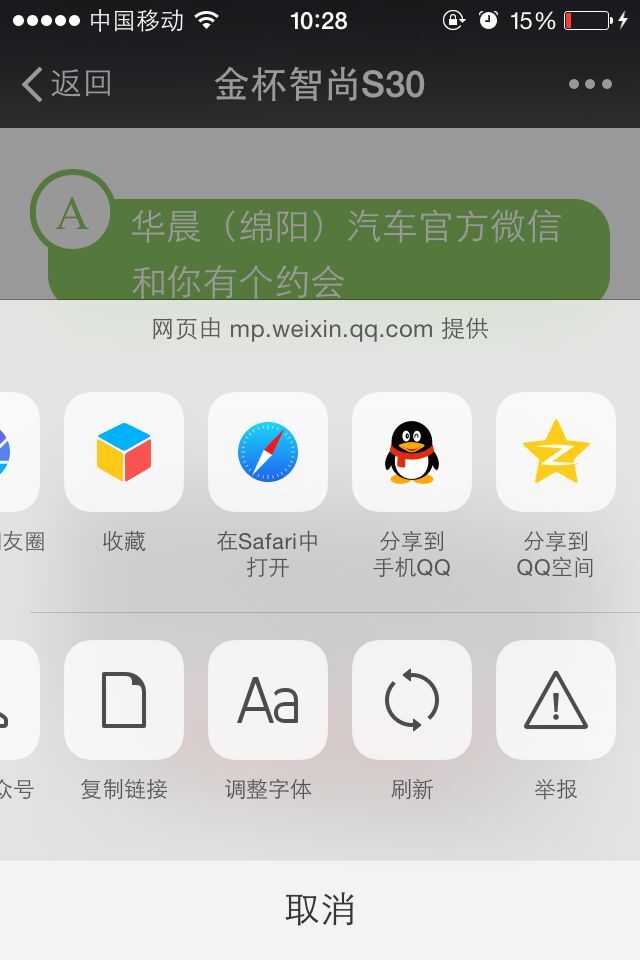The width and height of the screenshot is (640, 960).
Task: Open the page in Safari
Action: (x=268, y=452)
